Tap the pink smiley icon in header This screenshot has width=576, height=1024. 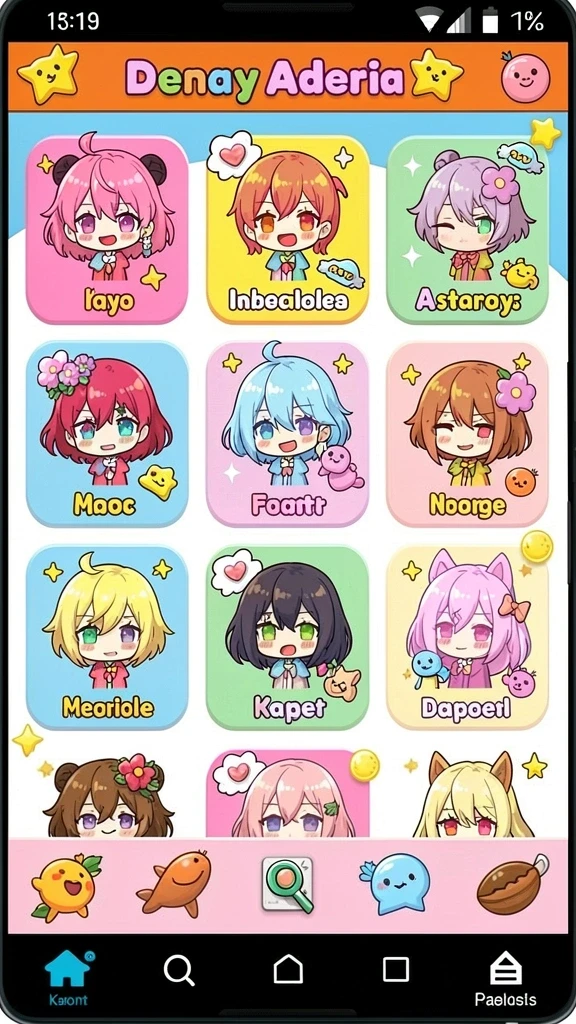525,77
